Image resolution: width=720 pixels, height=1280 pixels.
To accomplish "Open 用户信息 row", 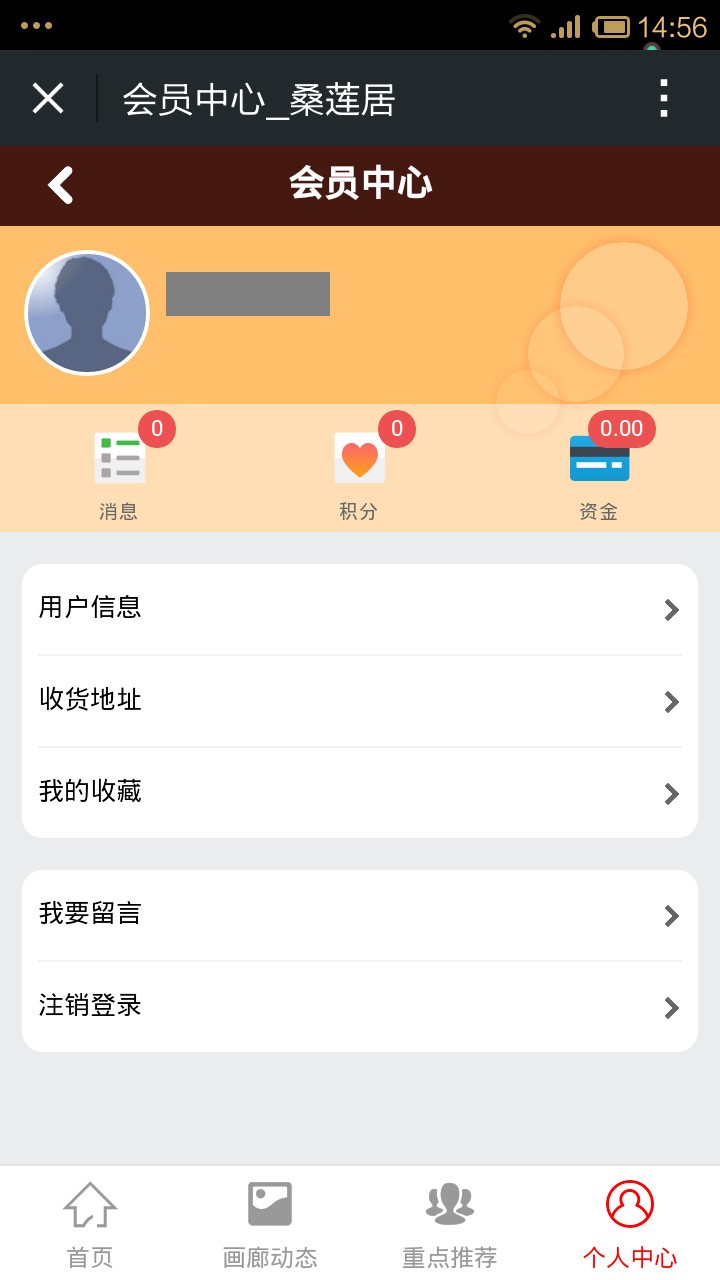I will tap(360, 609).
